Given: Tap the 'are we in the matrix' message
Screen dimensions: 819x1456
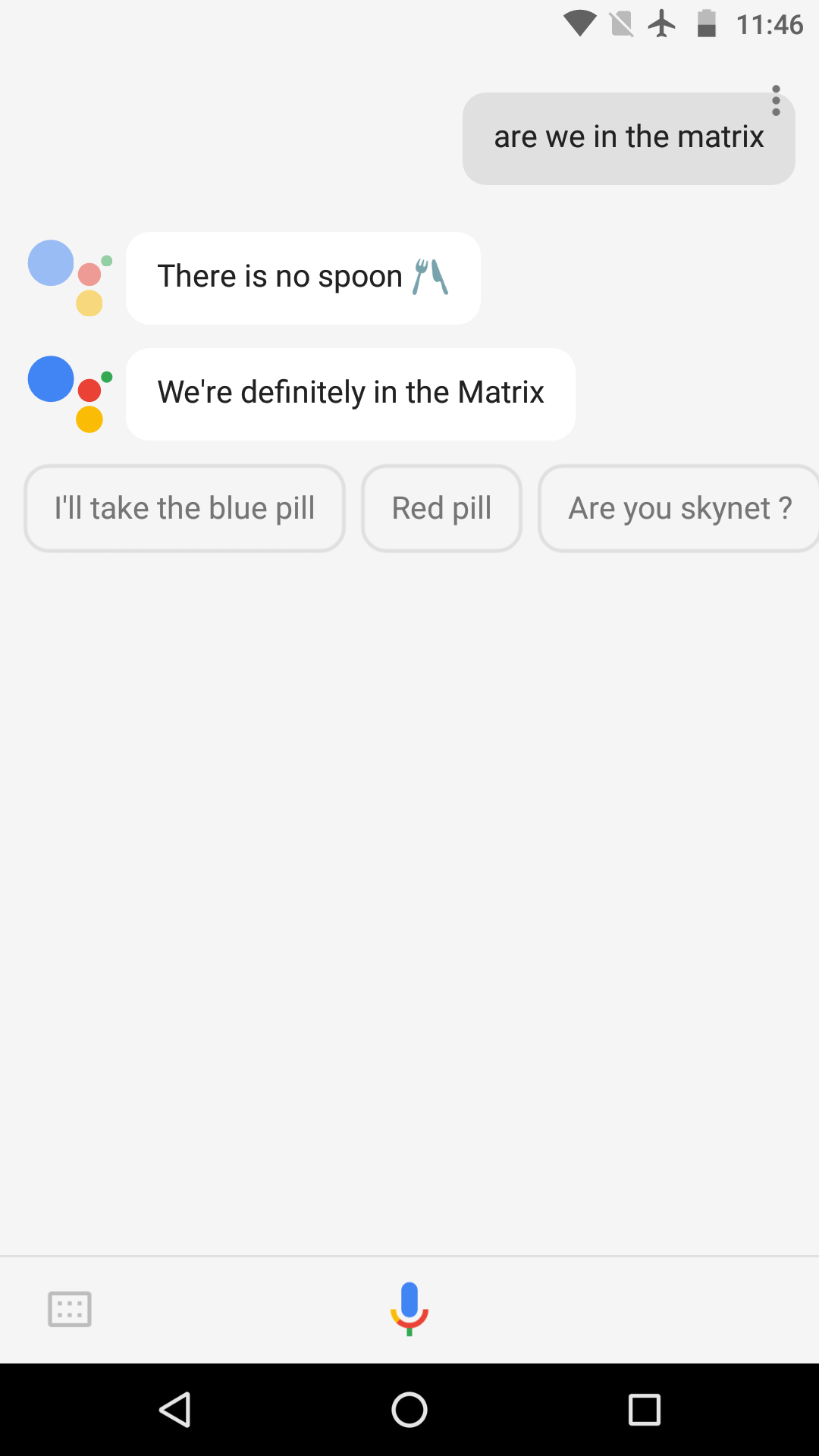Looking at the screenshot, I should (x=629, y=136).
